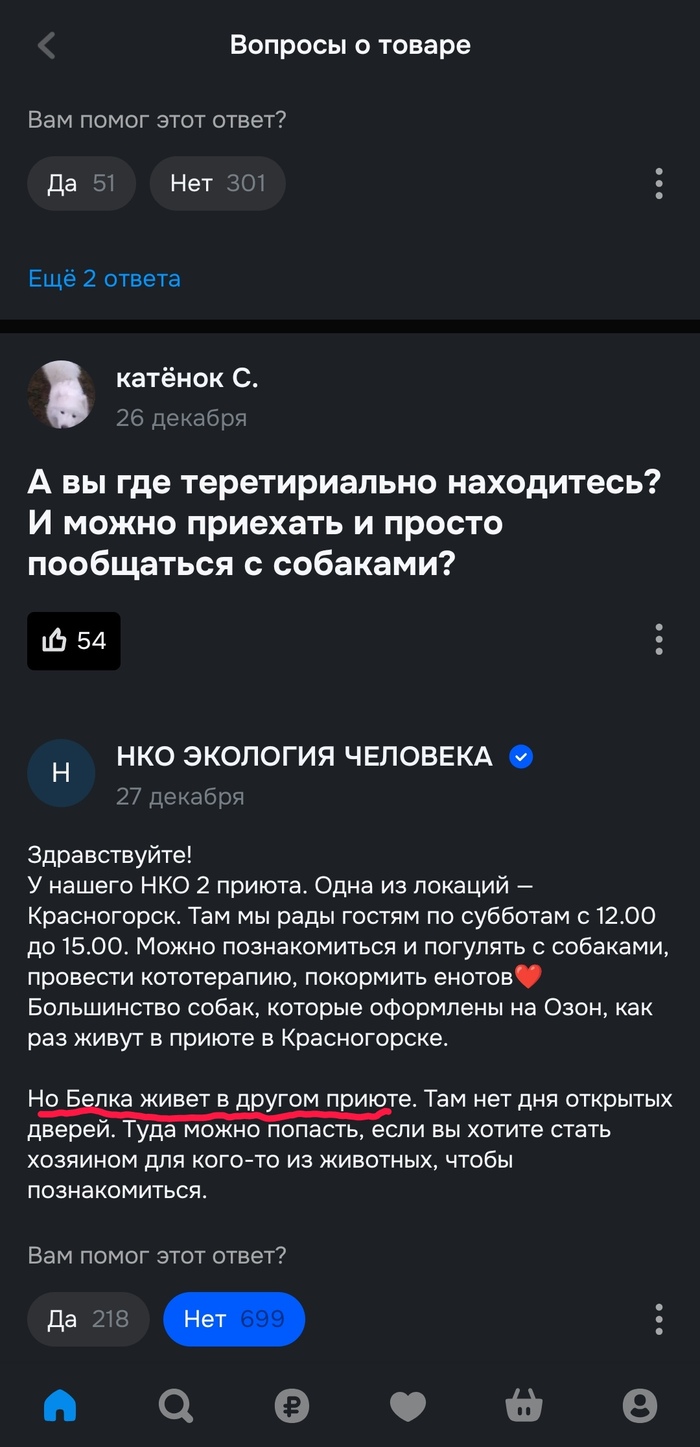Mark answer helpful with Да 218
Screen dimensions: 700x1447
[x=88, y=1319]
